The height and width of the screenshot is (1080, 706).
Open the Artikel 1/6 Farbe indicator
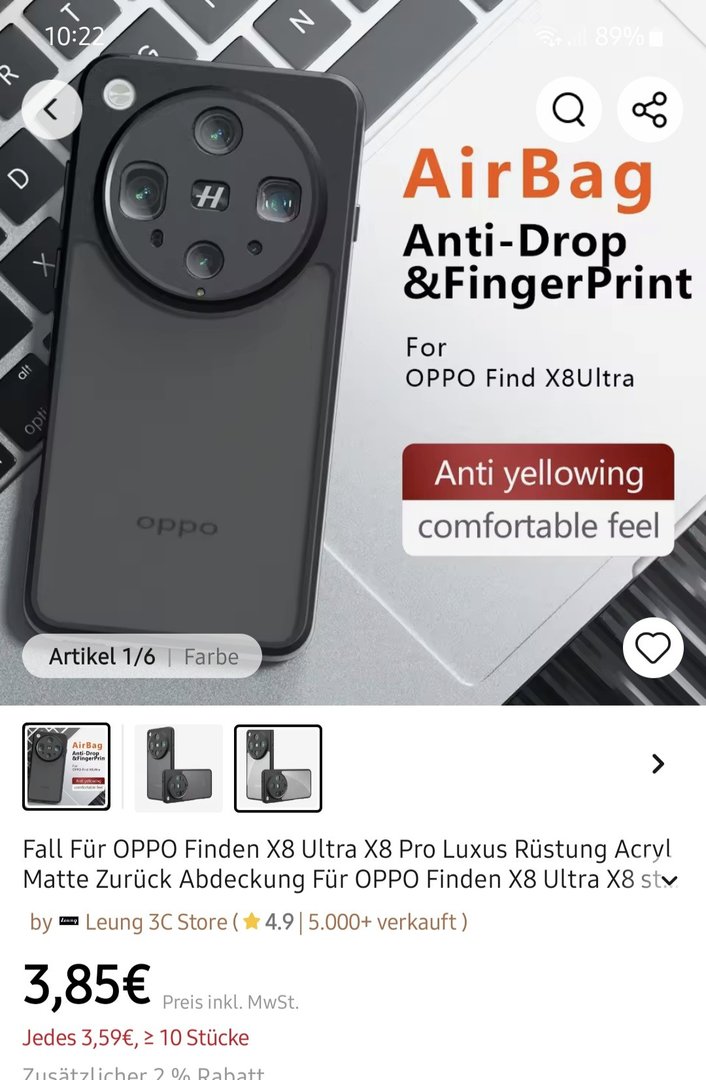pyautogui.click(x=143, y=657)
